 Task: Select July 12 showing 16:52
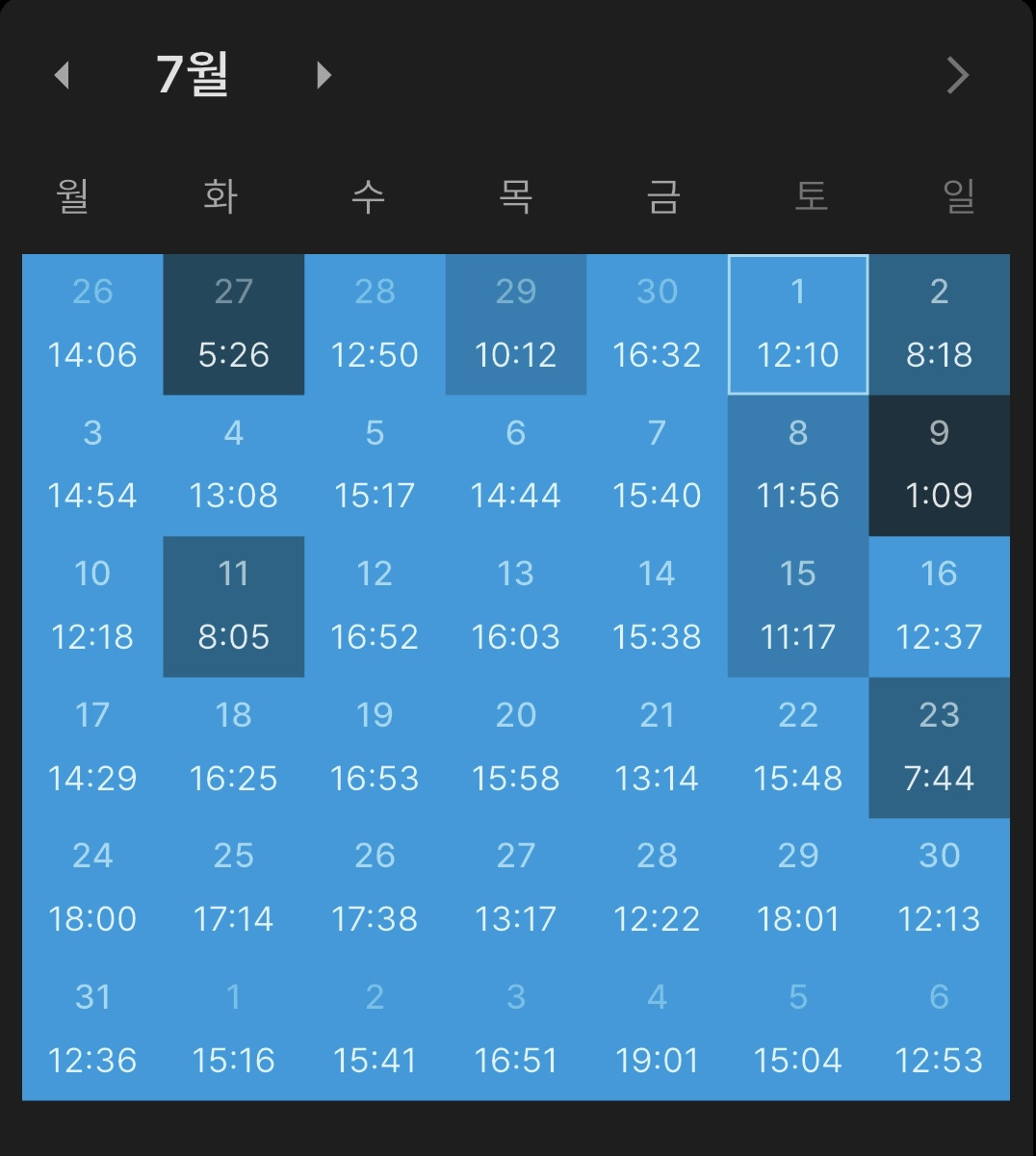(375, 606)
